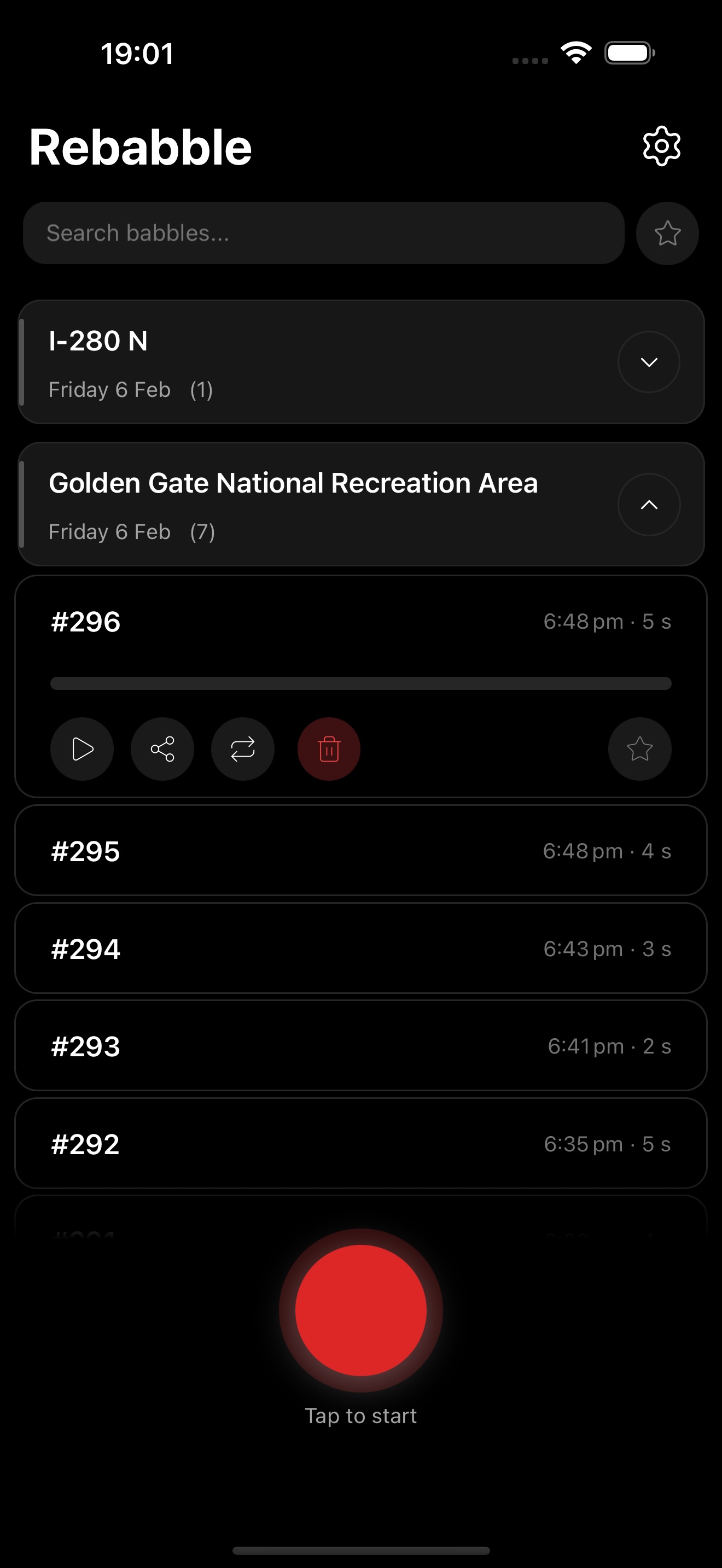722x1568 pixels.
Task: Favorite babble #296 using its star icon
Action: tap(640, 748)
